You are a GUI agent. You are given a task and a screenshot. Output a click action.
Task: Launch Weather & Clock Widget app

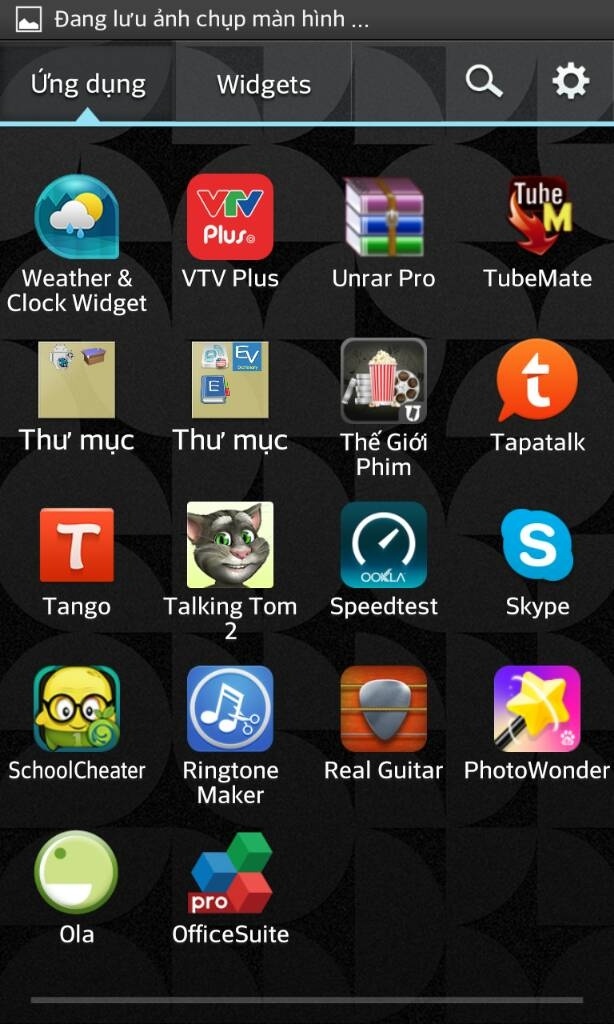[x=77, y=217]
